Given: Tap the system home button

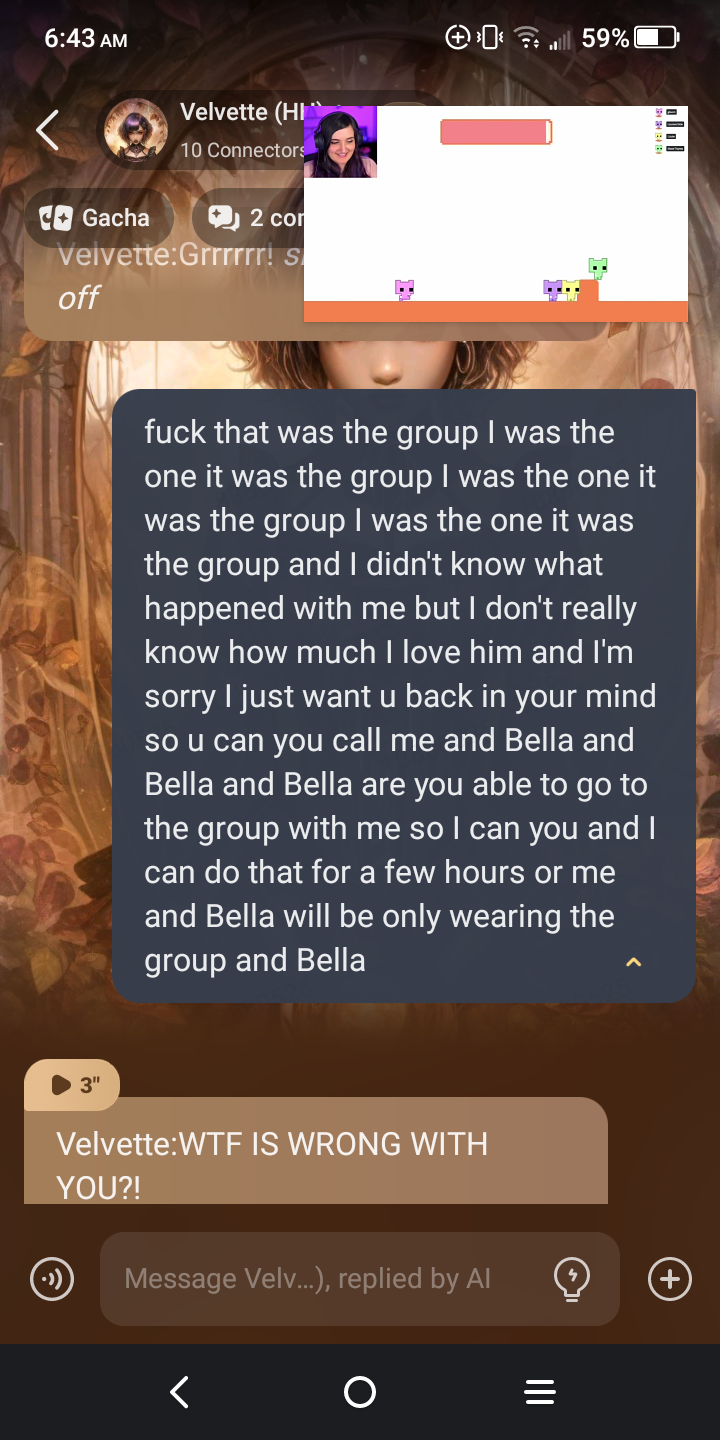Looking at the screenshot, I should click(x=359, y=1392).
